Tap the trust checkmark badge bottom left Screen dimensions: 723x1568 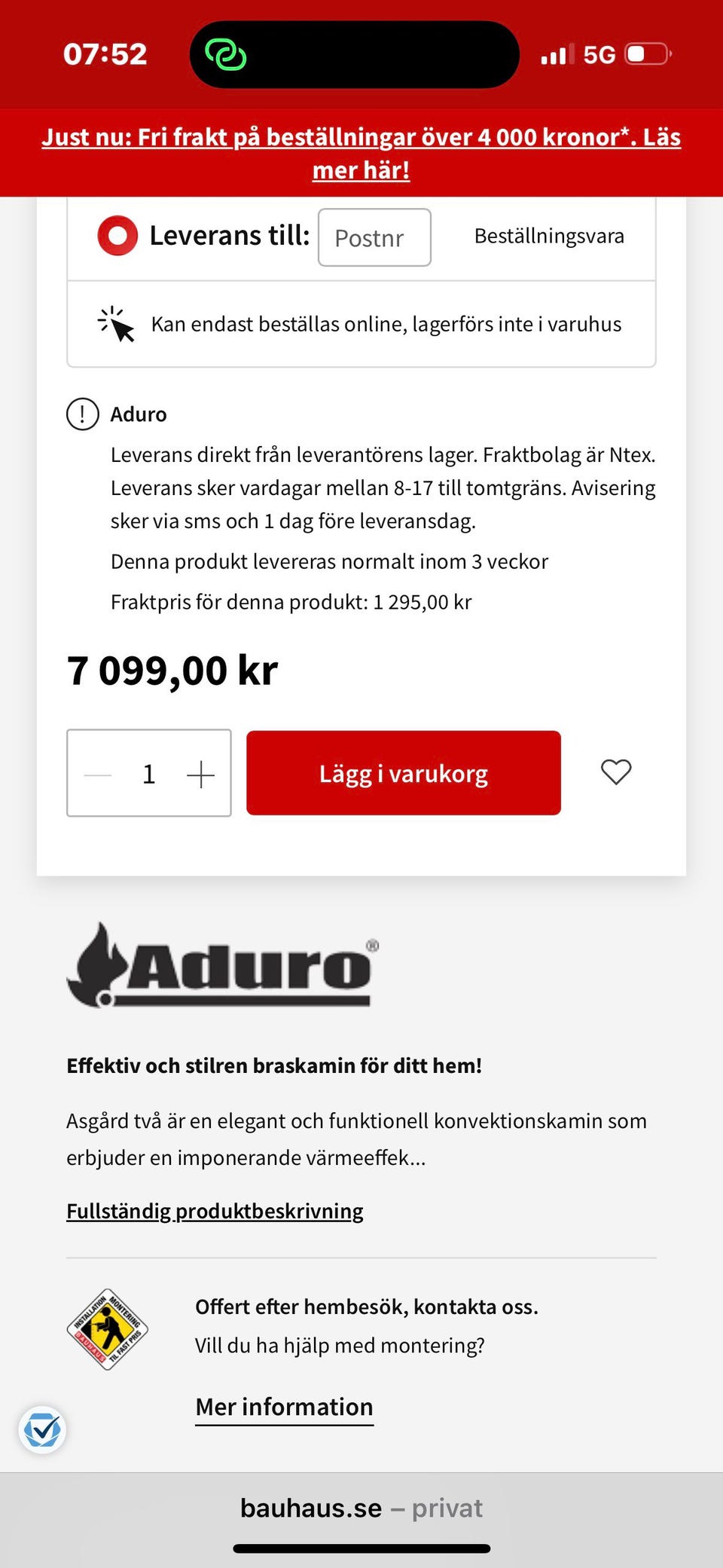pos(44,1429)
